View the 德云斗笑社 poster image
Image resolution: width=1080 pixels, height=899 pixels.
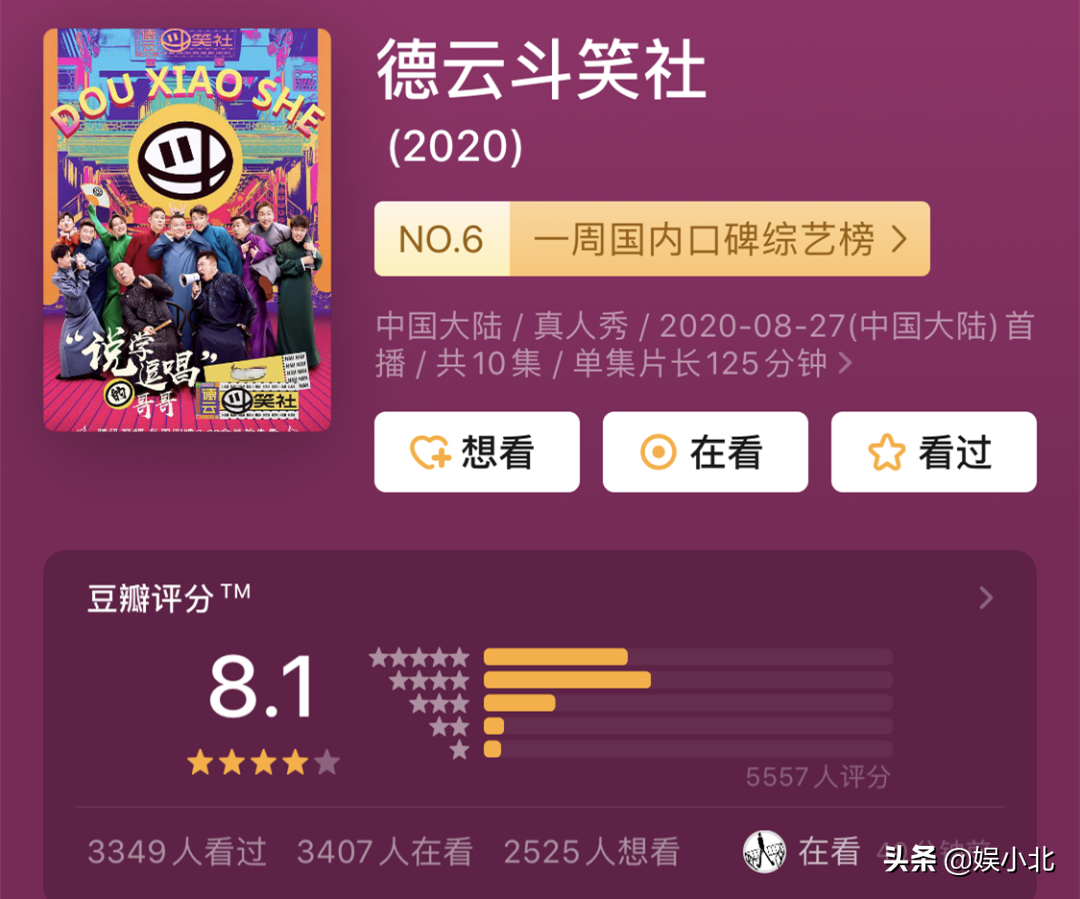187,229
